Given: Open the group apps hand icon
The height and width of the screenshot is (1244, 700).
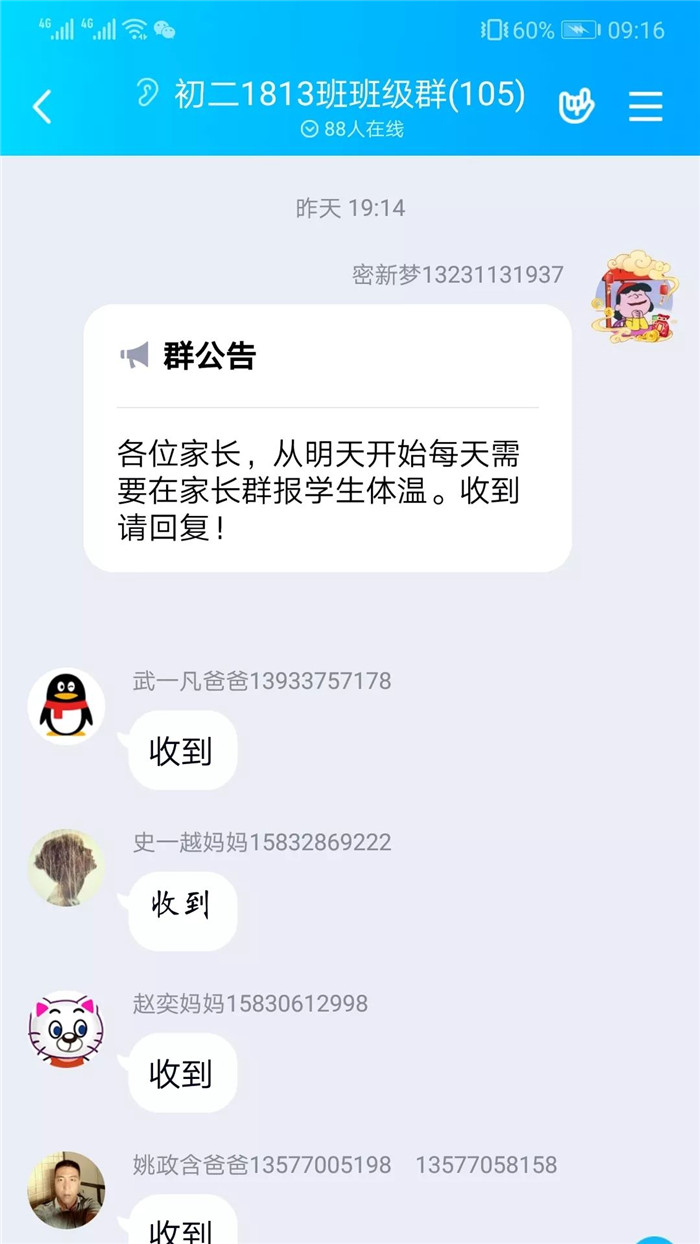Looking at the screenshot, I should (576, 106).
